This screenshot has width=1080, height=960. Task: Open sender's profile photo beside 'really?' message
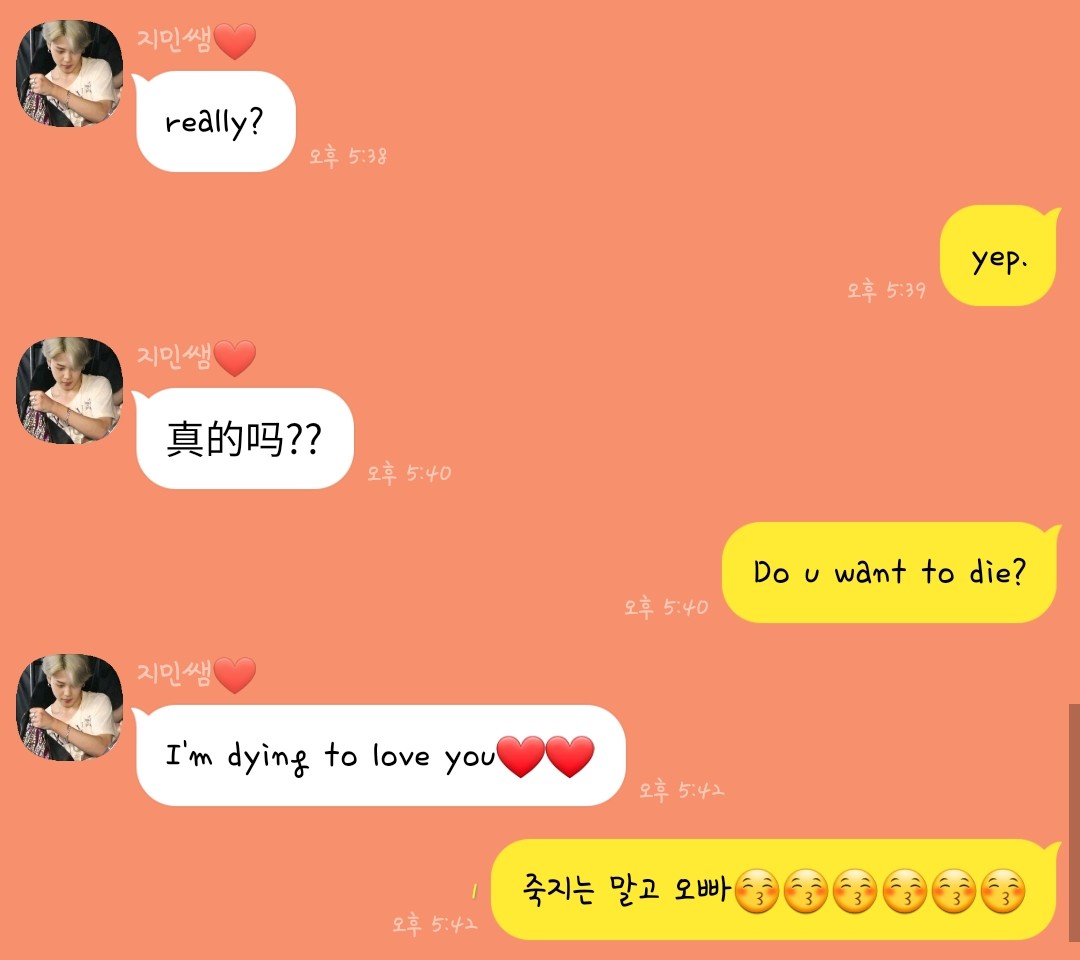point(69,73)
